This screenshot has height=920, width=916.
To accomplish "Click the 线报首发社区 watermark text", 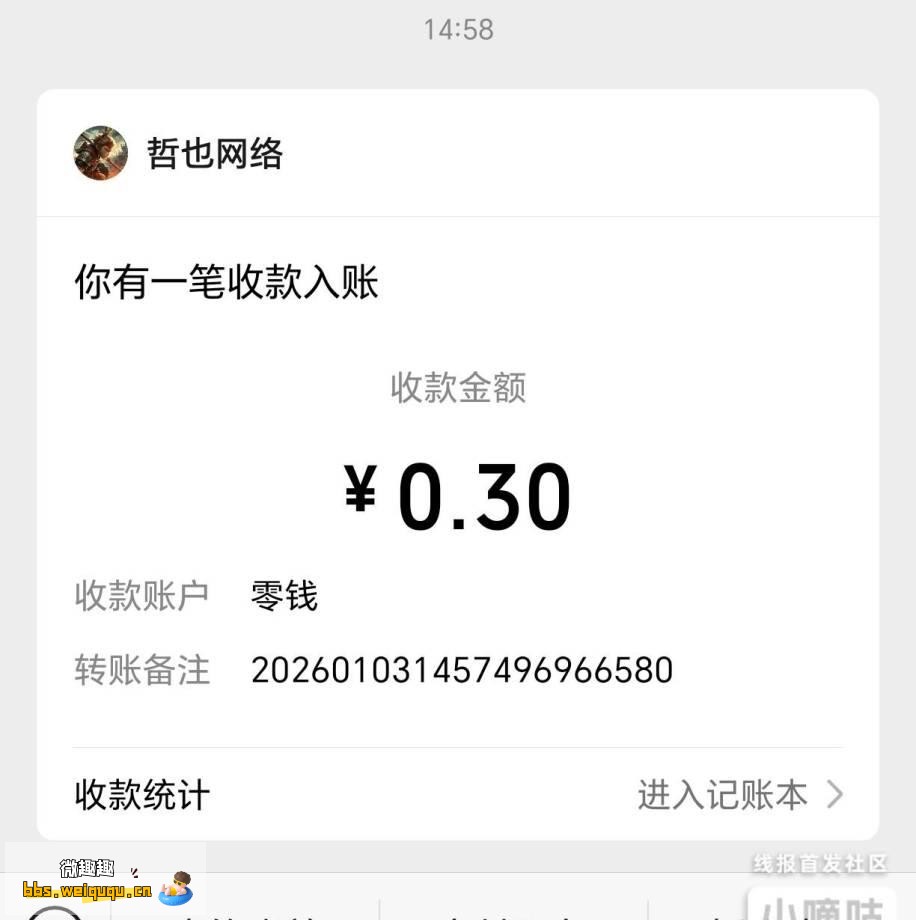I will pyautogui.click(x=820, y=862).
